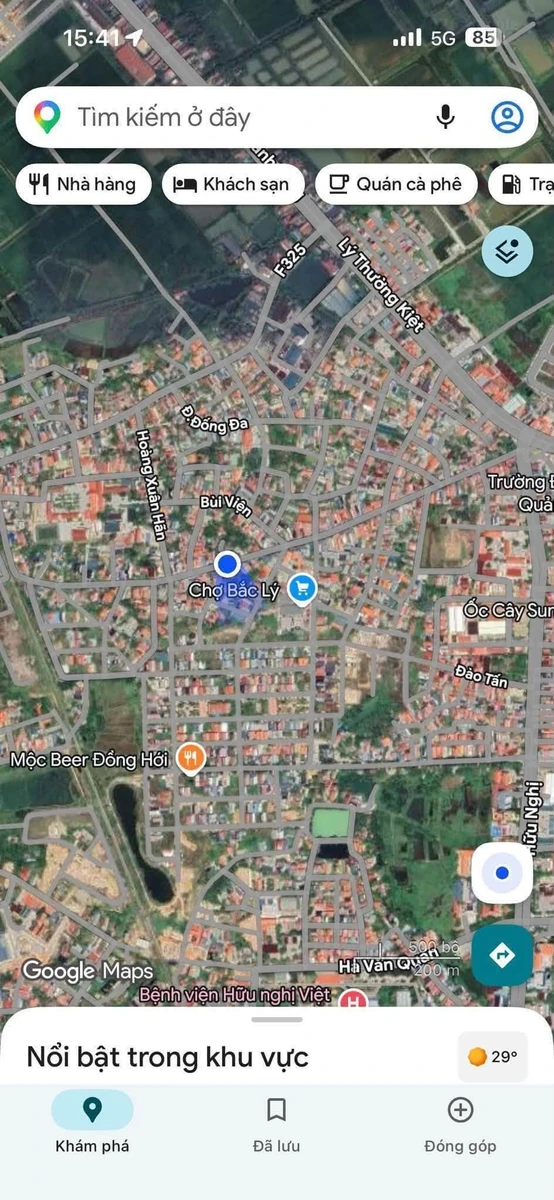Center map on my location
This screenshot has height=1200, width=554.
(502, 873)
